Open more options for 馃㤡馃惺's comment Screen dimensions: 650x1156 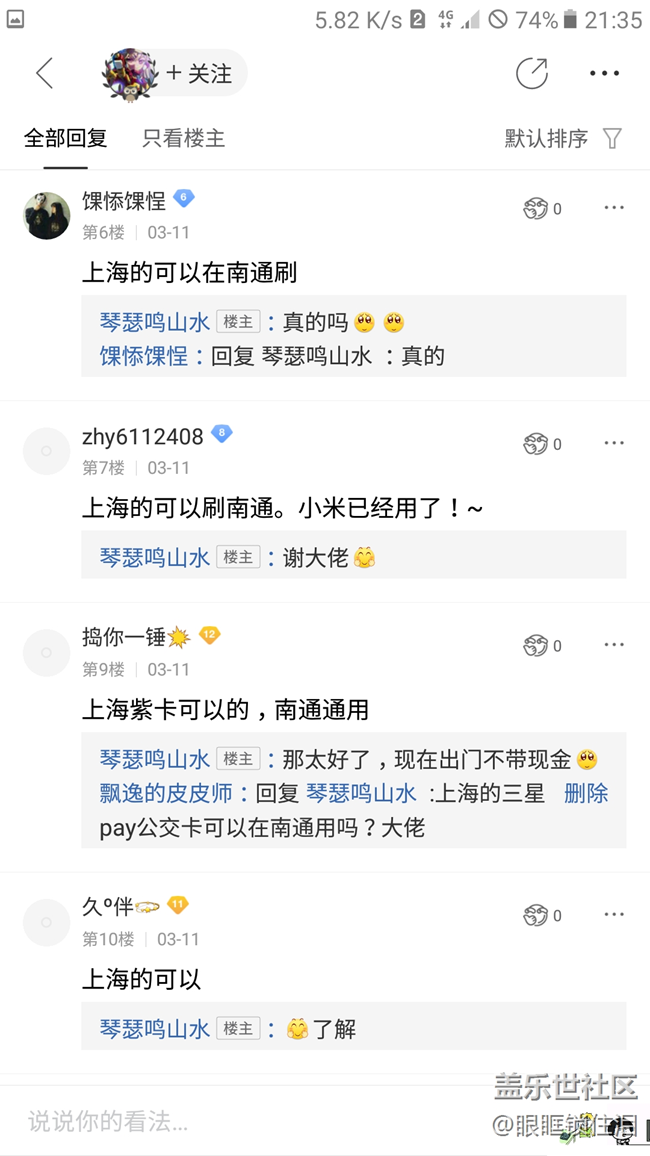point(613,208)
